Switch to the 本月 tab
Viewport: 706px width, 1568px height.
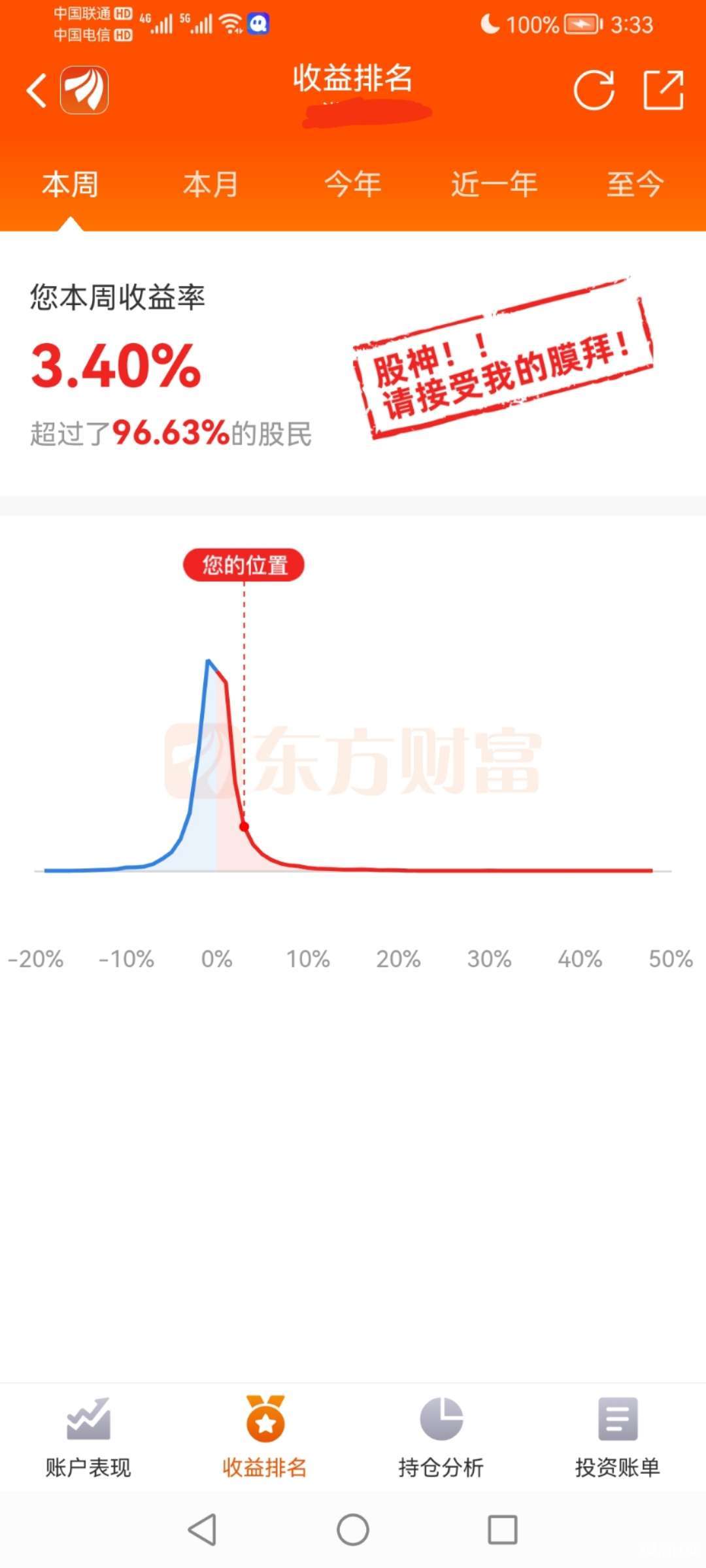click(x=210, y=184)
